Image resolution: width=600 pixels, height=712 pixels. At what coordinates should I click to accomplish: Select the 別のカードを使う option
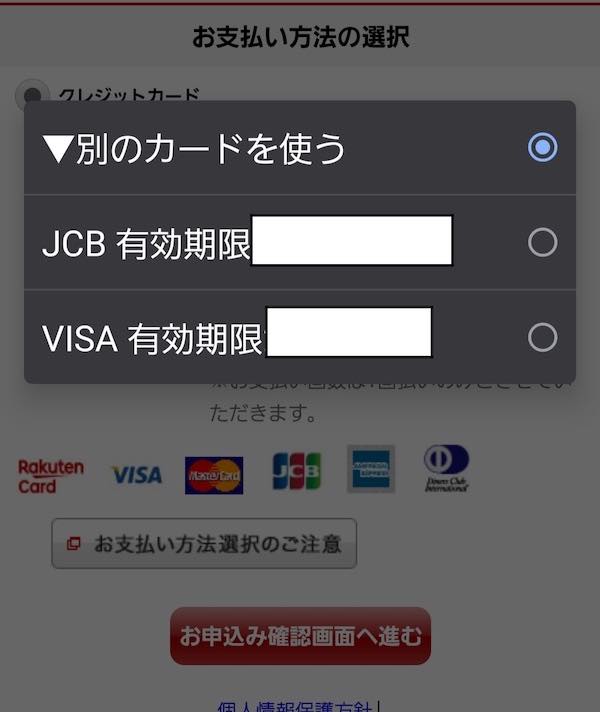pyautogui.click(x=299, y=148)
